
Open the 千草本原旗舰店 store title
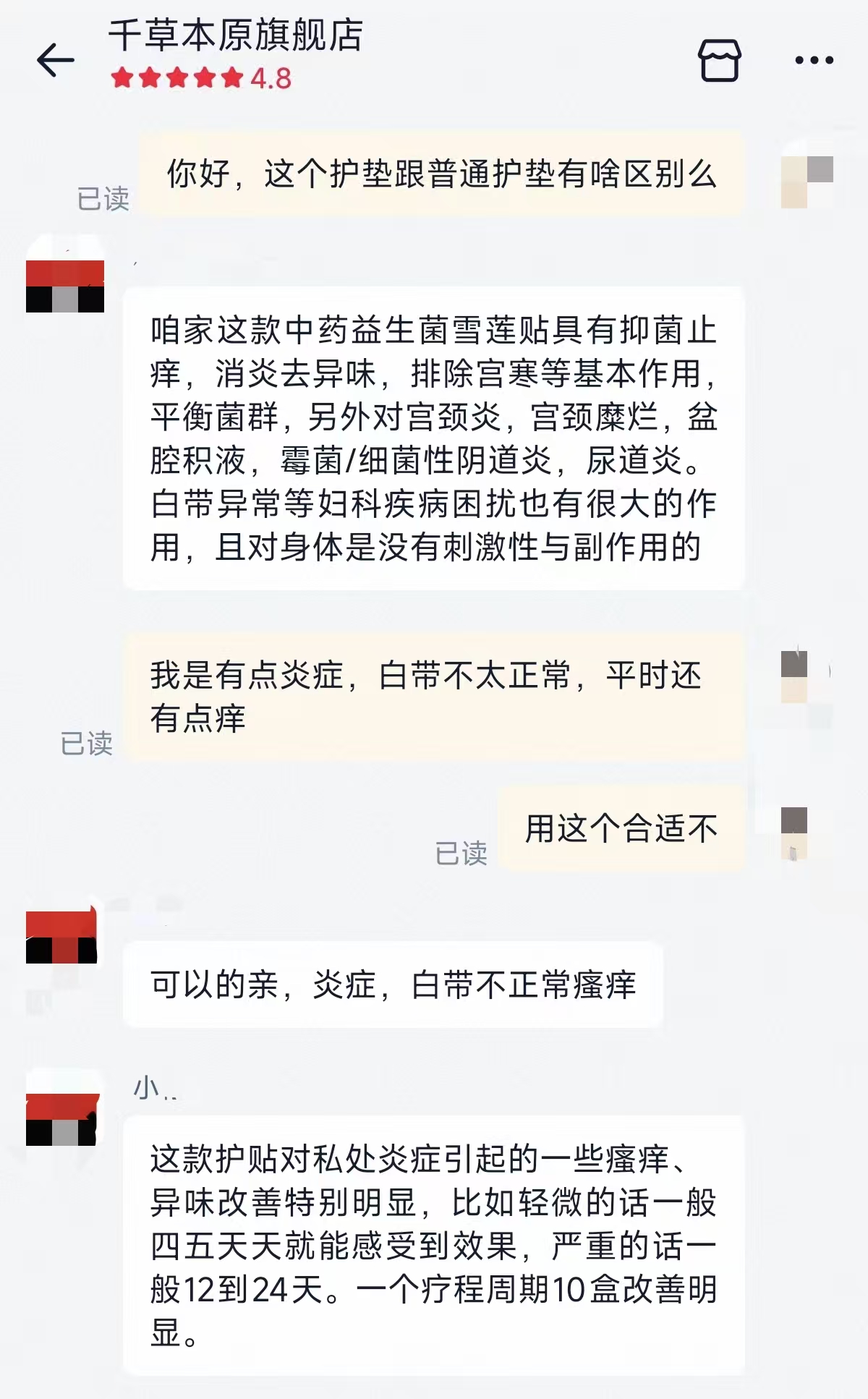coord(235,36)
